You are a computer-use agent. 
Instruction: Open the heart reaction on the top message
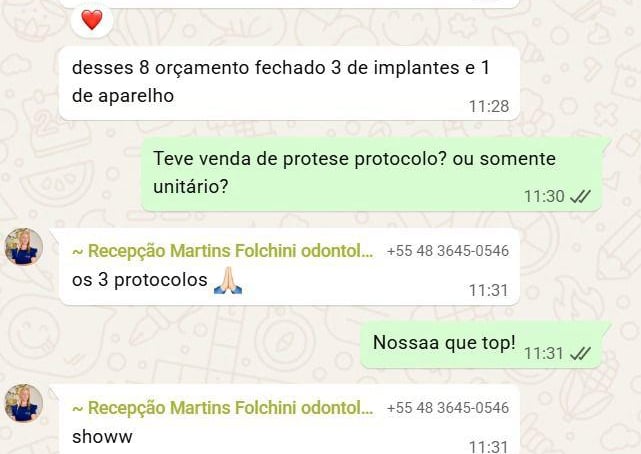click(x=91, y=19)
